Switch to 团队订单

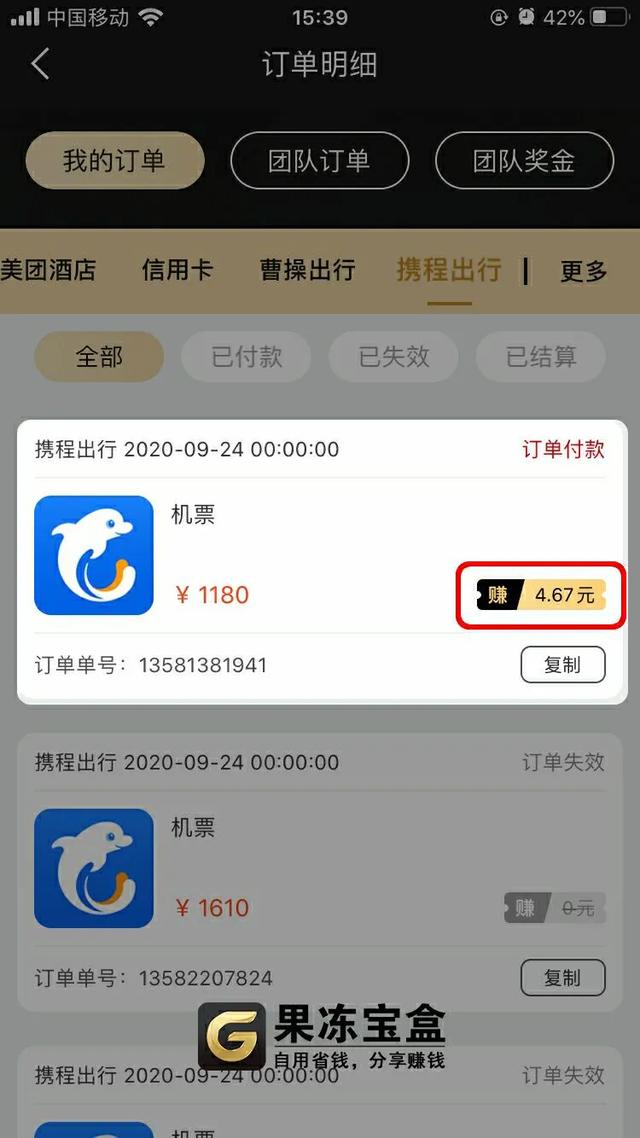pyautogui.click(x=319, y=160)
